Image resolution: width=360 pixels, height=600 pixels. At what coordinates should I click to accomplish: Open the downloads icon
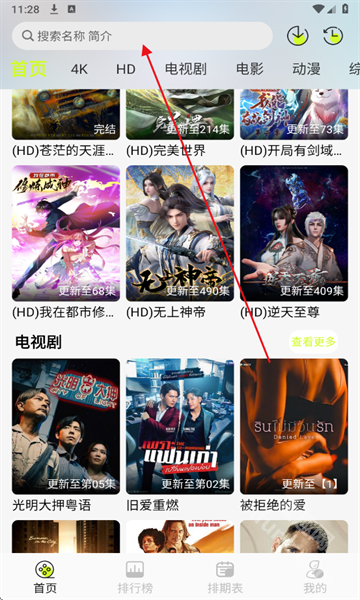pyautogui.click(x=298, y=36)
